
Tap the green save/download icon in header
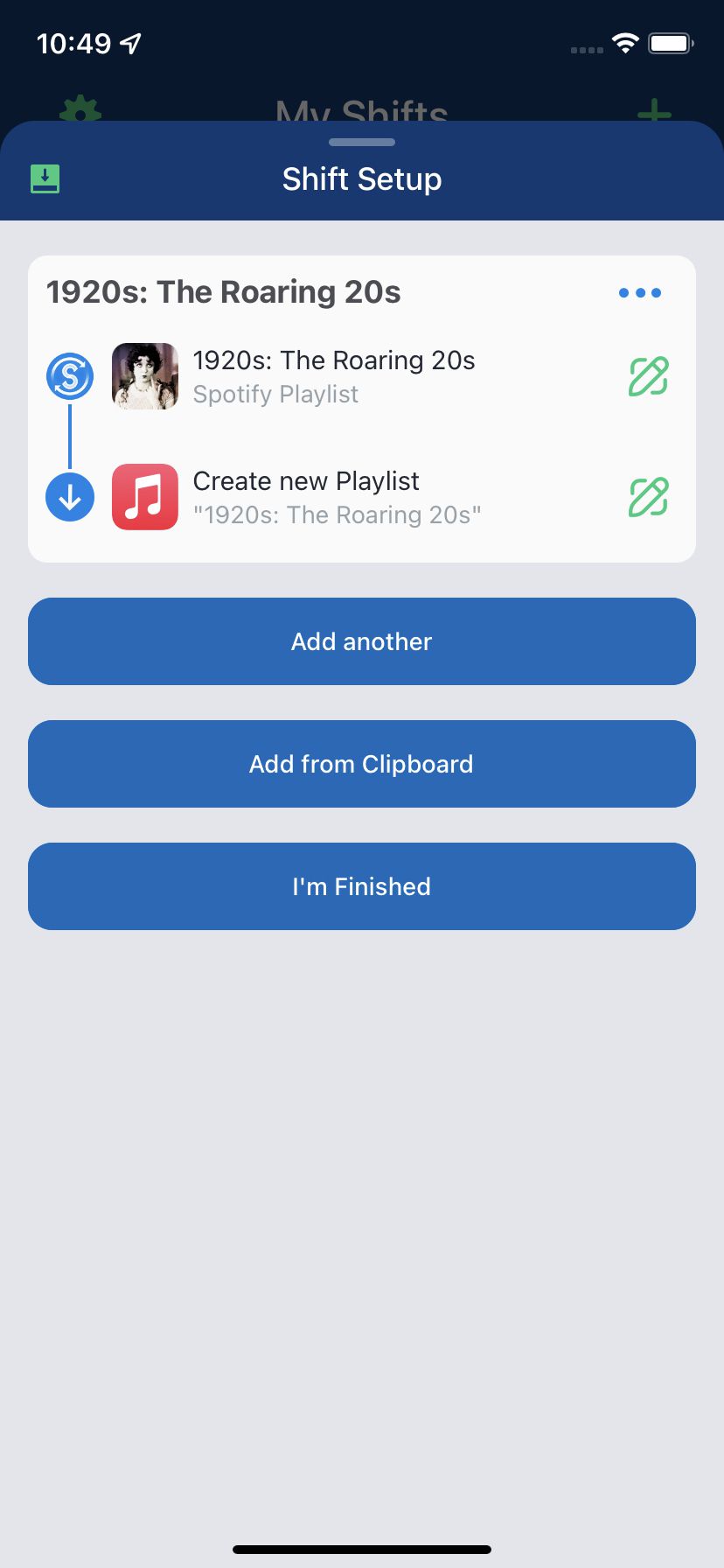pyautogui.click(x=45, y=178)
